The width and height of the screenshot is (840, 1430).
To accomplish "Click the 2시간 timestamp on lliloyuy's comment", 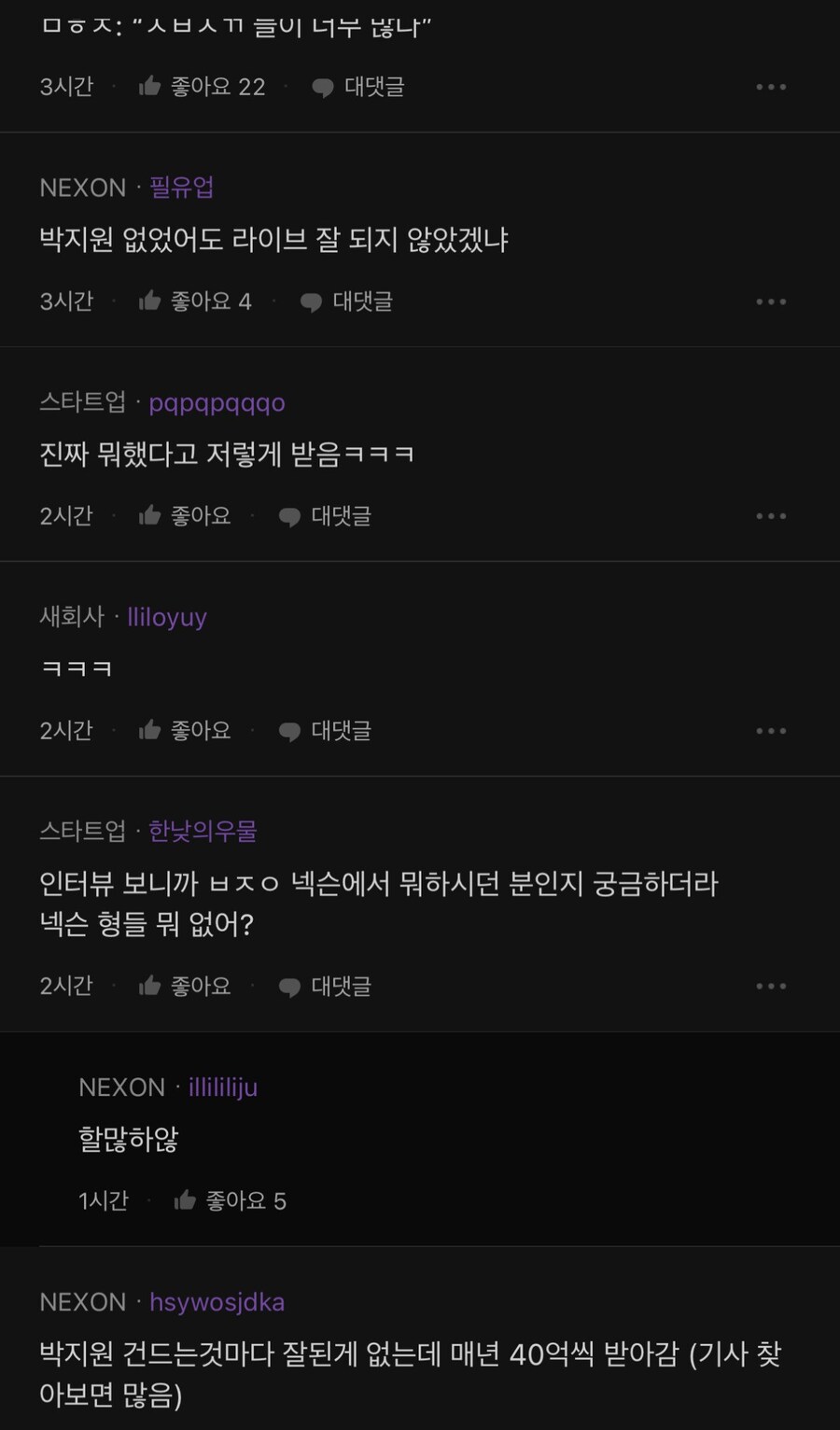I will click(x=65, y=730).
